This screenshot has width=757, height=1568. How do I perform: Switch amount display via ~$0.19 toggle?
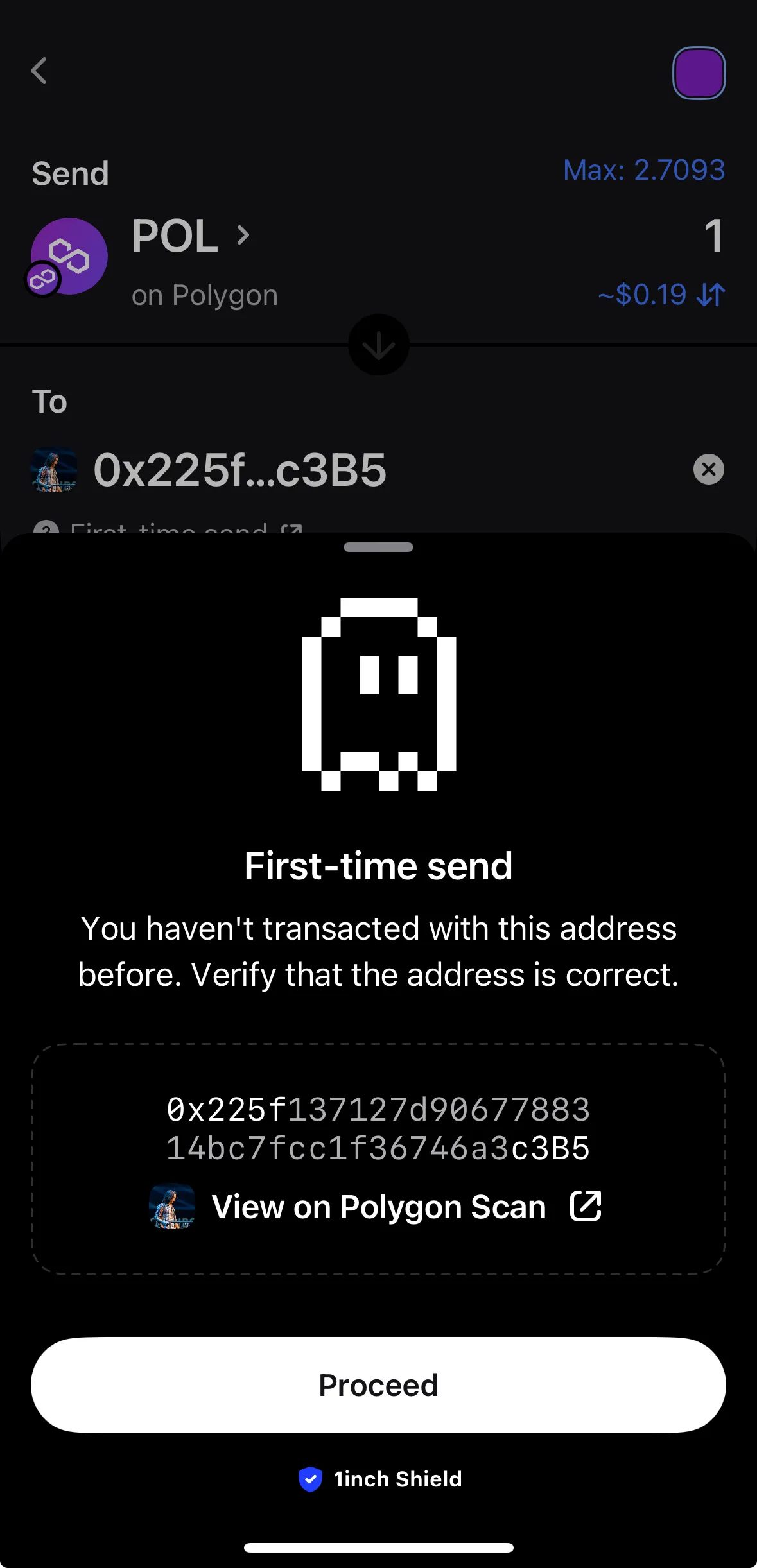(x=661, y=295)
